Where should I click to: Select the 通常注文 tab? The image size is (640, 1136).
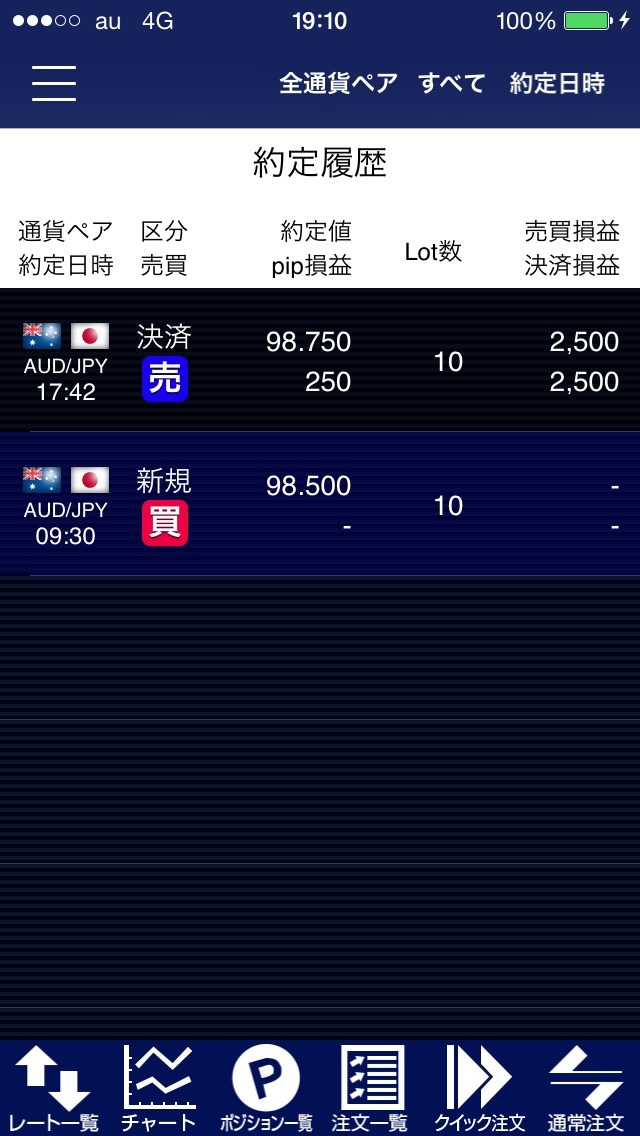point(586,1089)
